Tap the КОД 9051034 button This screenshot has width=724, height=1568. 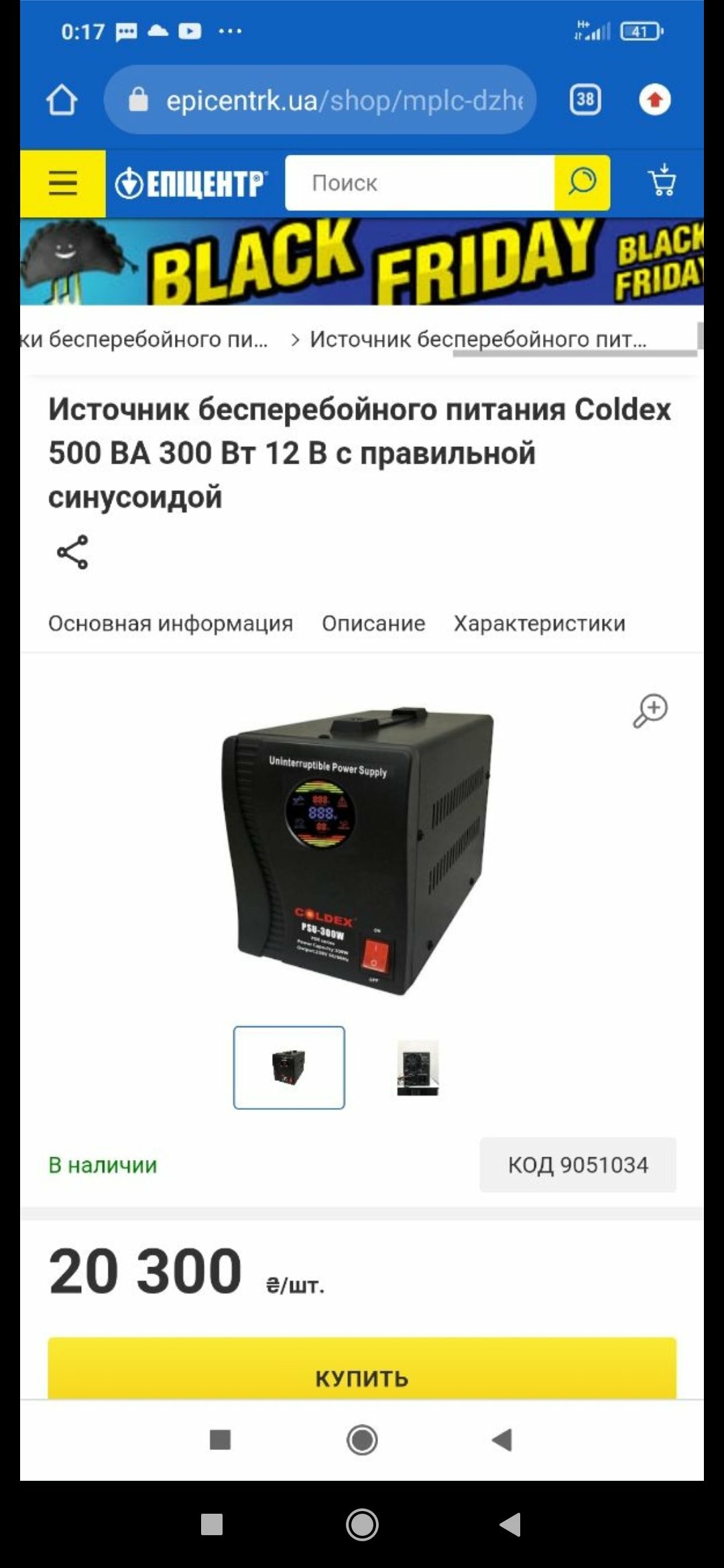click(x=578, y=1165)
